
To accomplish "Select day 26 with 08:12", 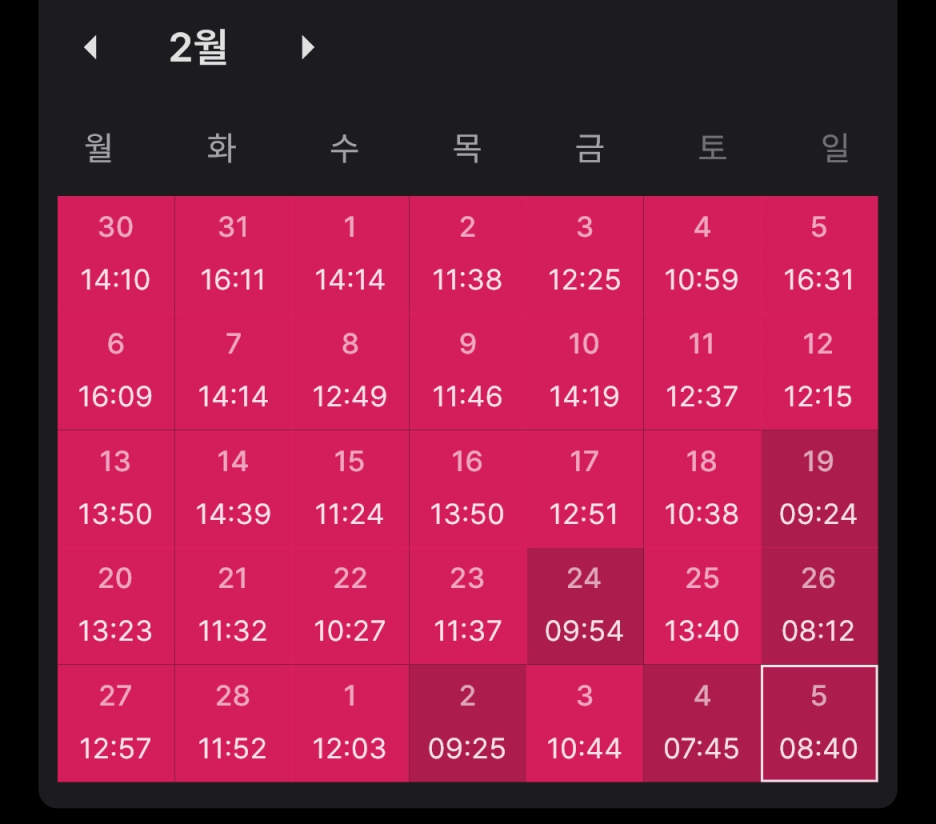I will (x=819, y=605).
